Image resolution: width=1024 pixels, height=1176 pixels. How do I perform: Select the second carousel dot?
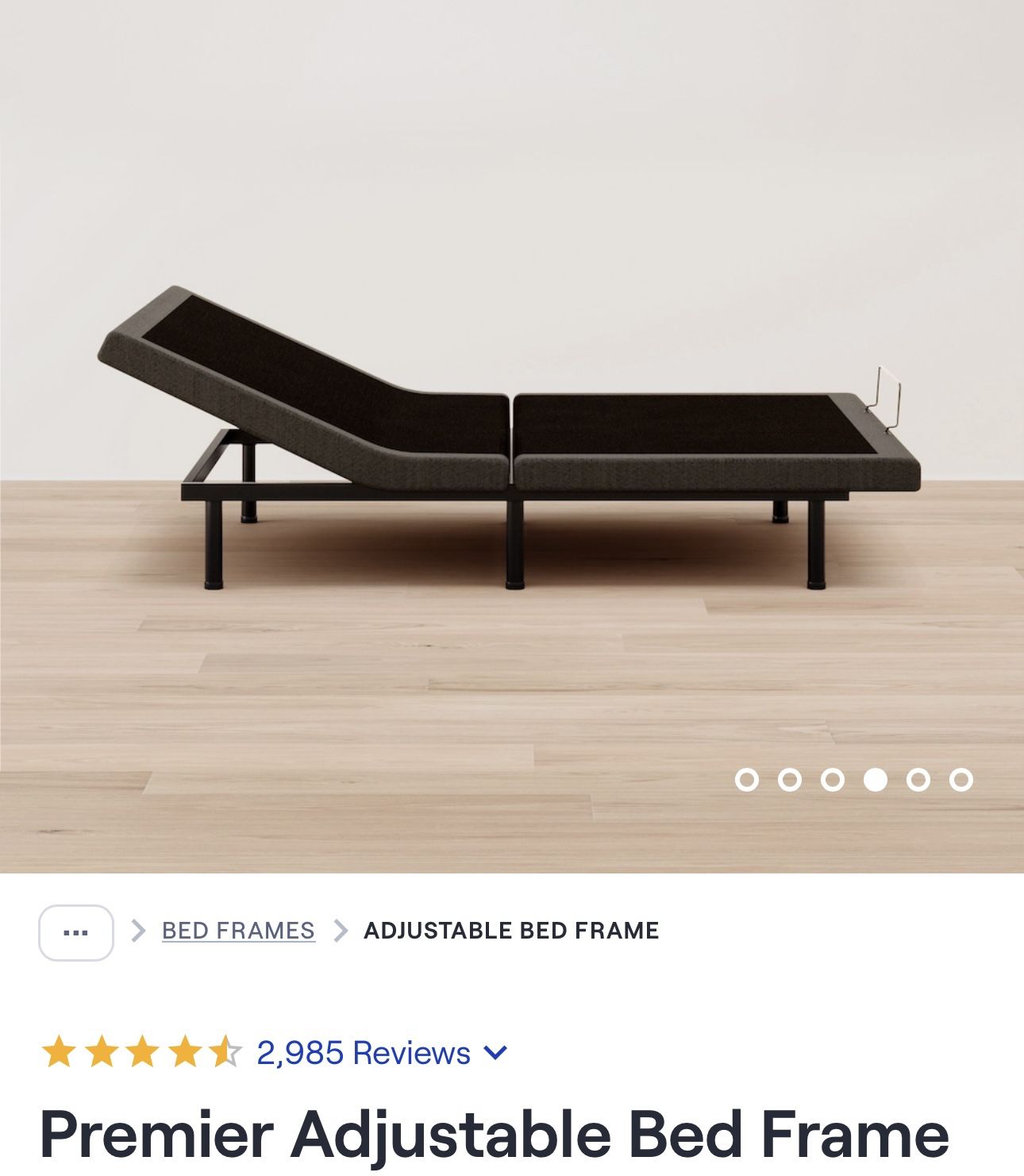(789, 780)
